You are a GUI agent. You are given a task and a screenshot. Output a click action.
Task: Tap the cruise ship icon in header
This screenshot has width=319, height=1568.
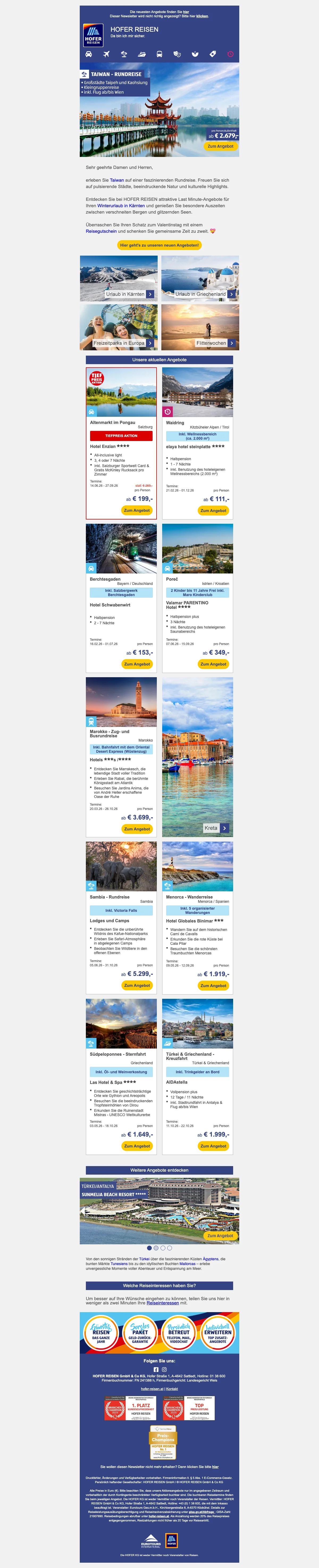142,54
